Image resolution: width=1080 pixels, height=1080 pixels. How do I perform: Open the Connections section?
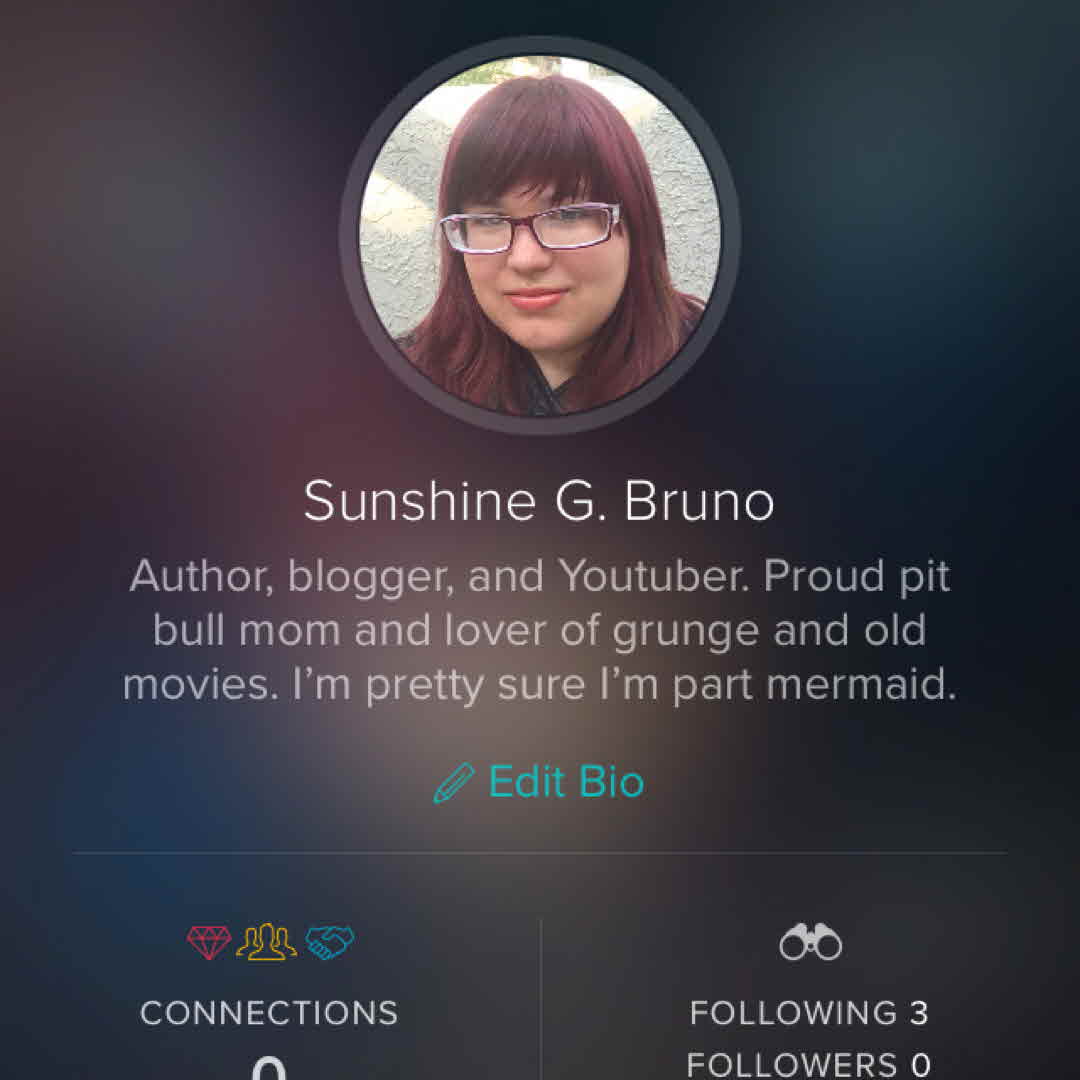269,1012
